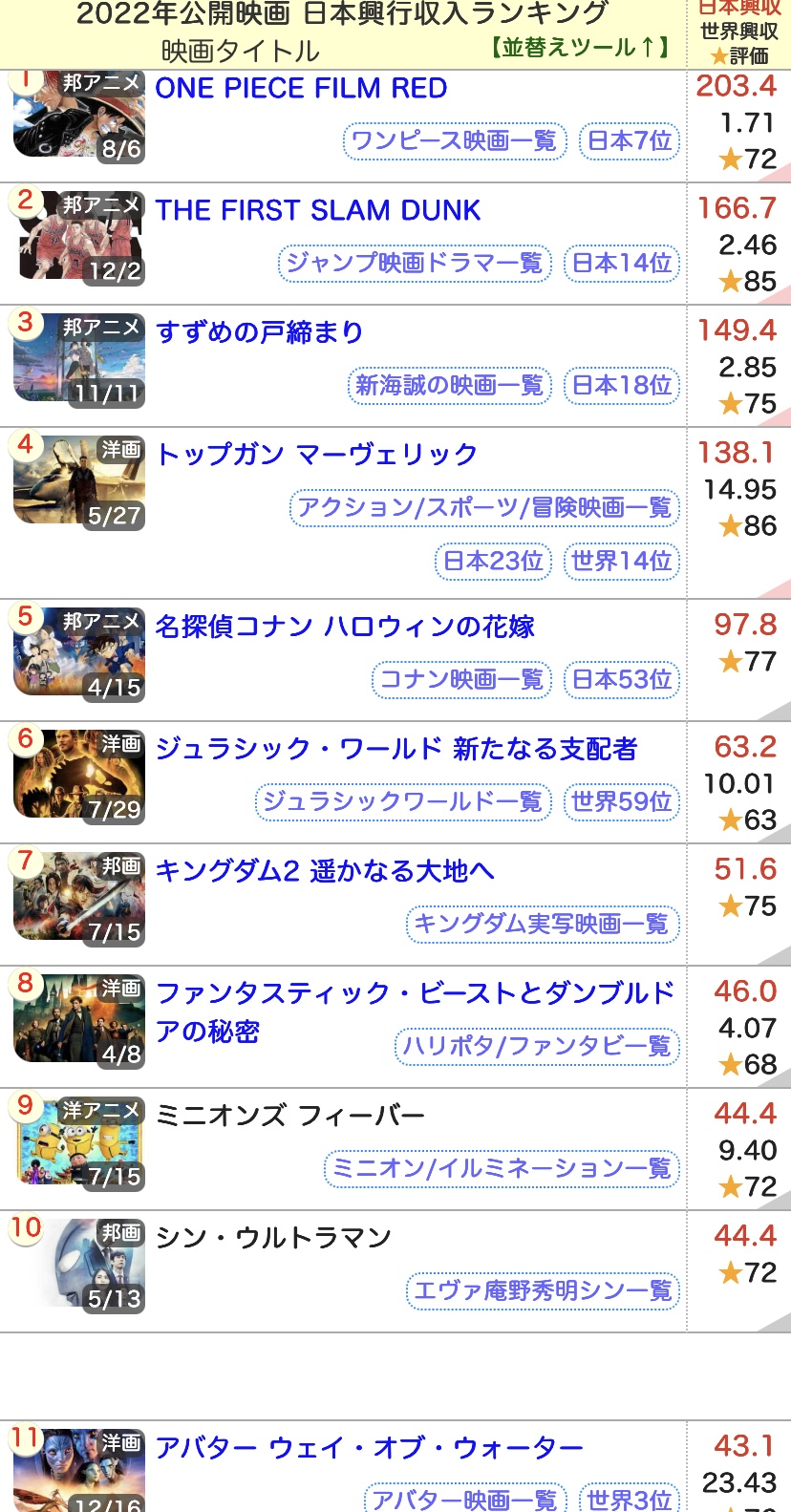Open the コナン映画一覧 tag
Viewport: 791px width, 1512px height.
click(x=461, y=680)
